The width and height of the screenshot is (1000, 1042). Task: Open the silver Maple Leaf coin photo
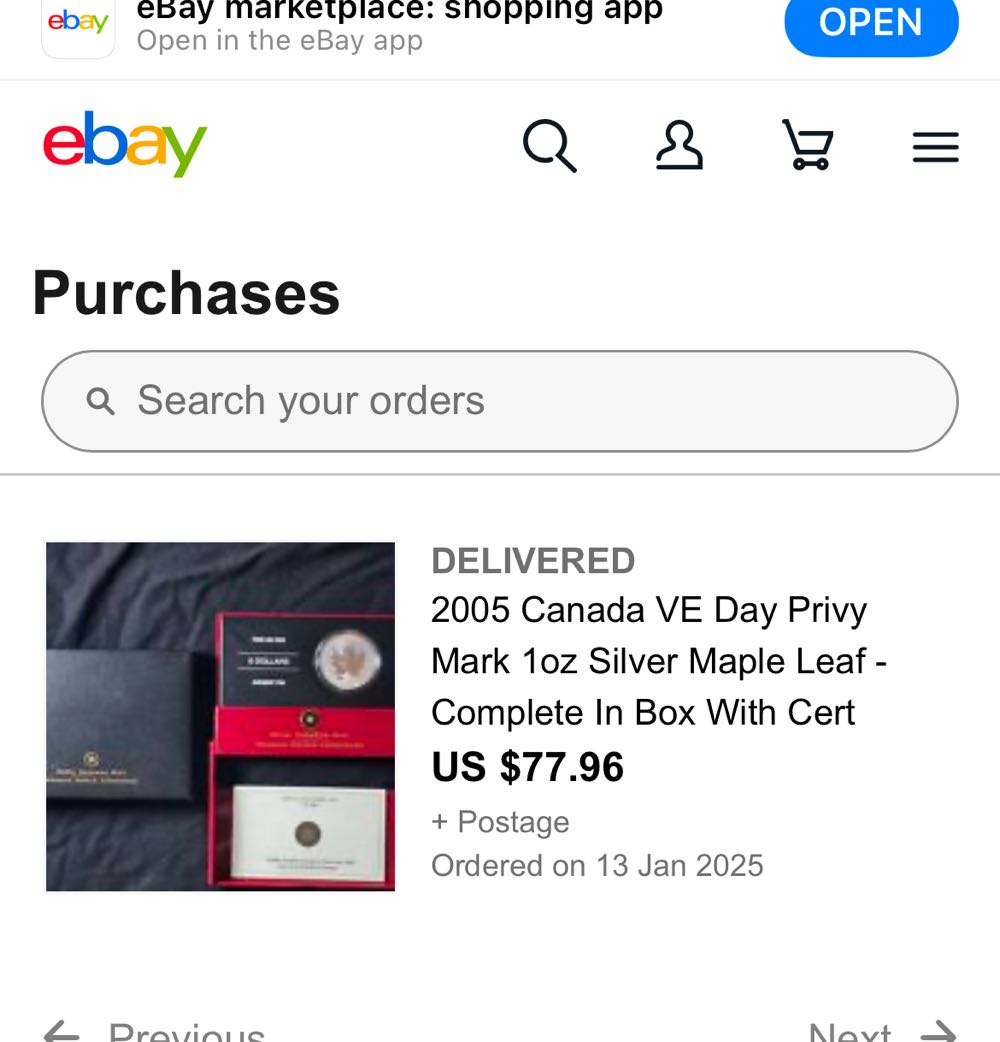pos(221,716)
